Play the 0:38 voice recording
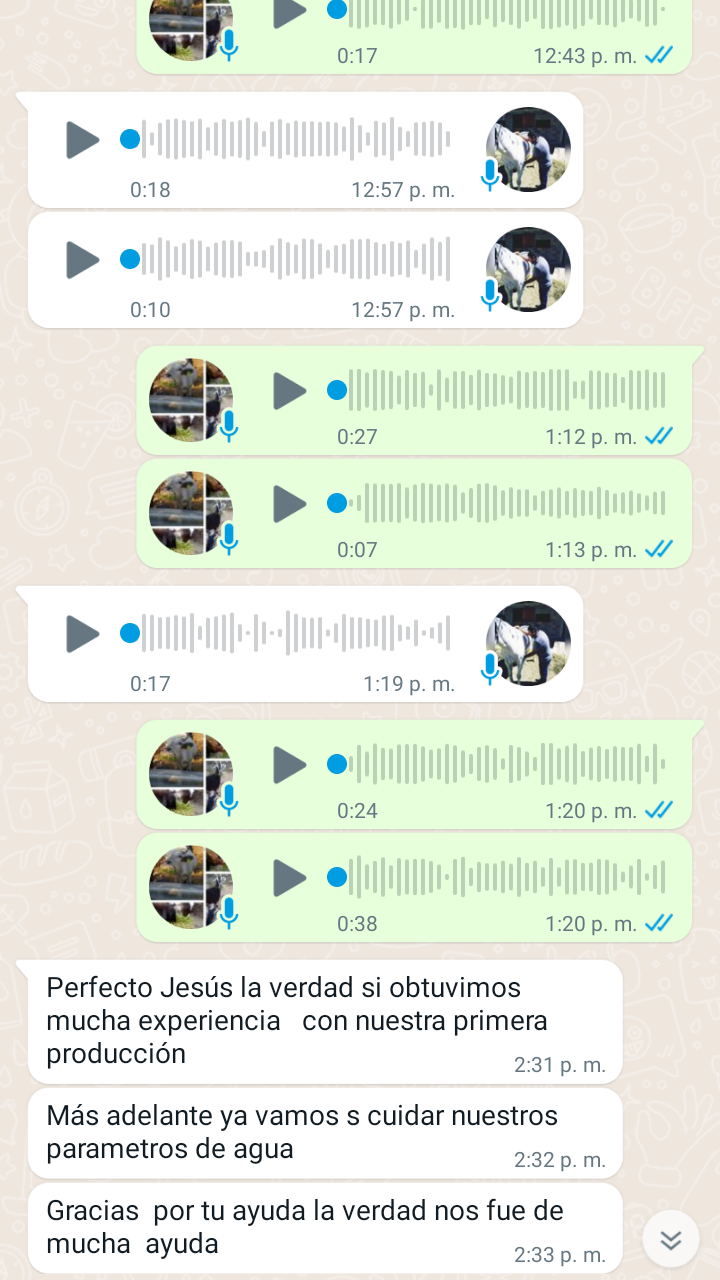 (290, 877)
